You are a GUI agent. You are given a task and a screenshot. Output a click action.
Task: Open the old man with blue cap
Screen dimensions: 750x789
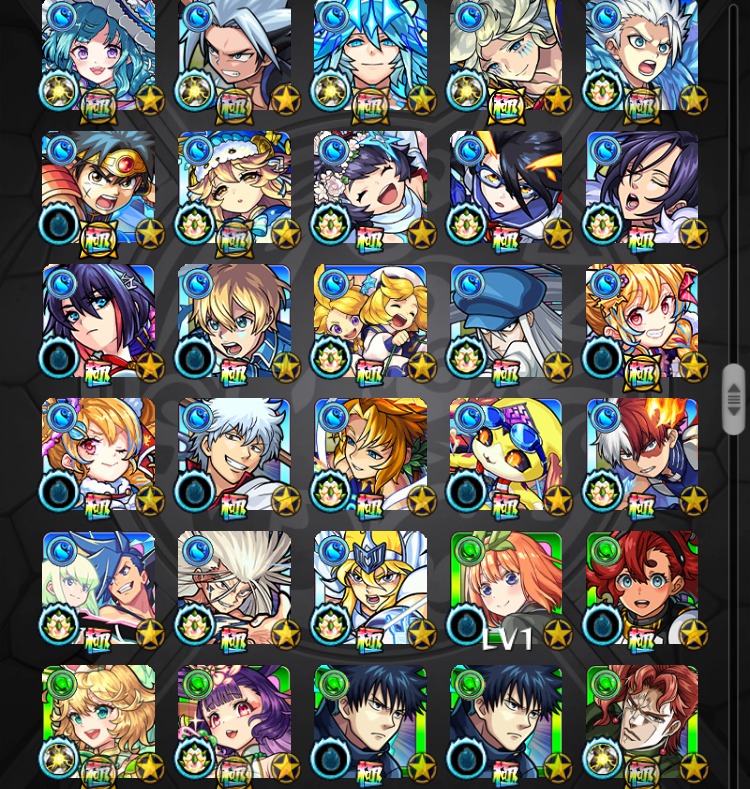pyautogui.click(x=506, y=321)
